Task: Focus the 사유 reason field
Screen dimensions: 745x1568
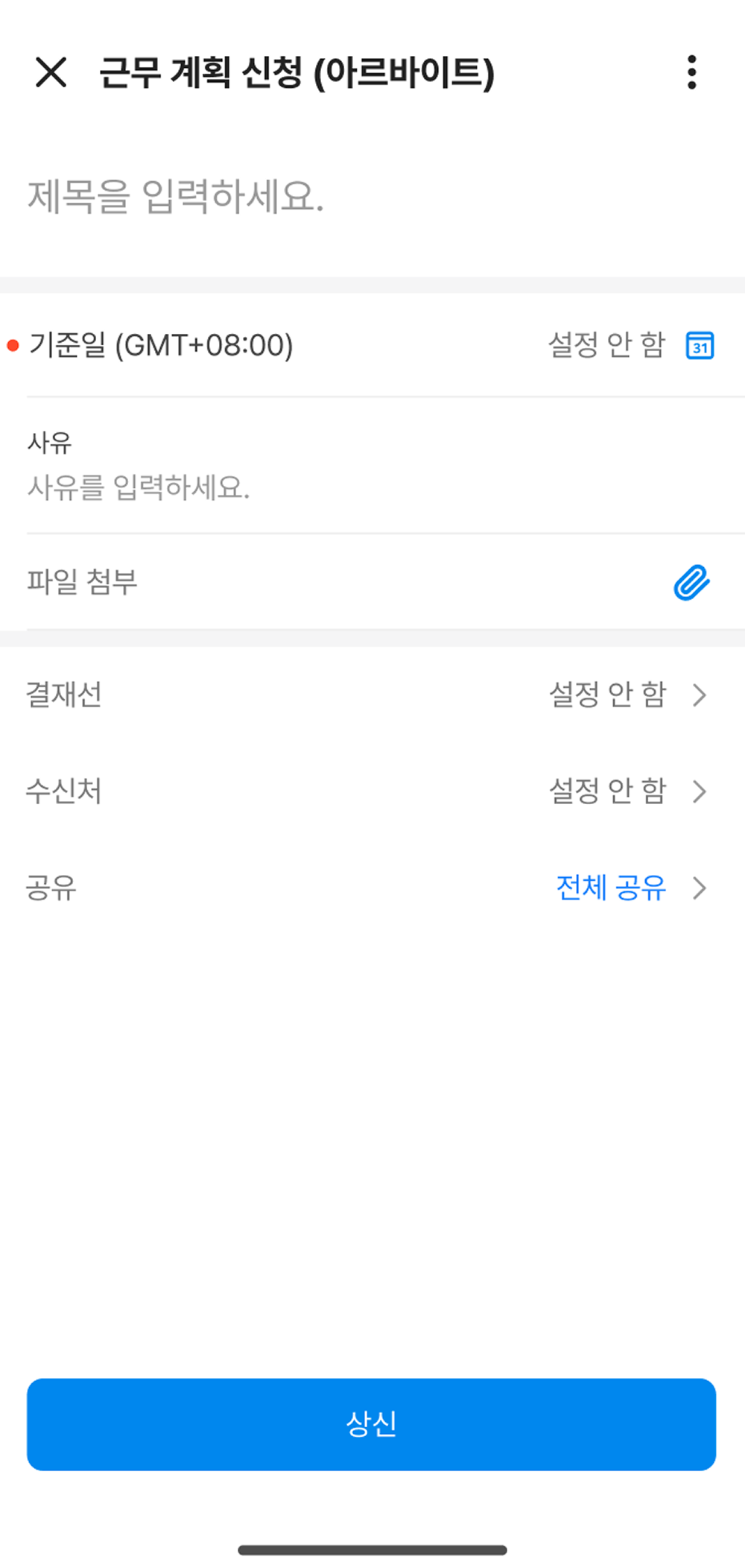Action: click(x=139, y=487)
